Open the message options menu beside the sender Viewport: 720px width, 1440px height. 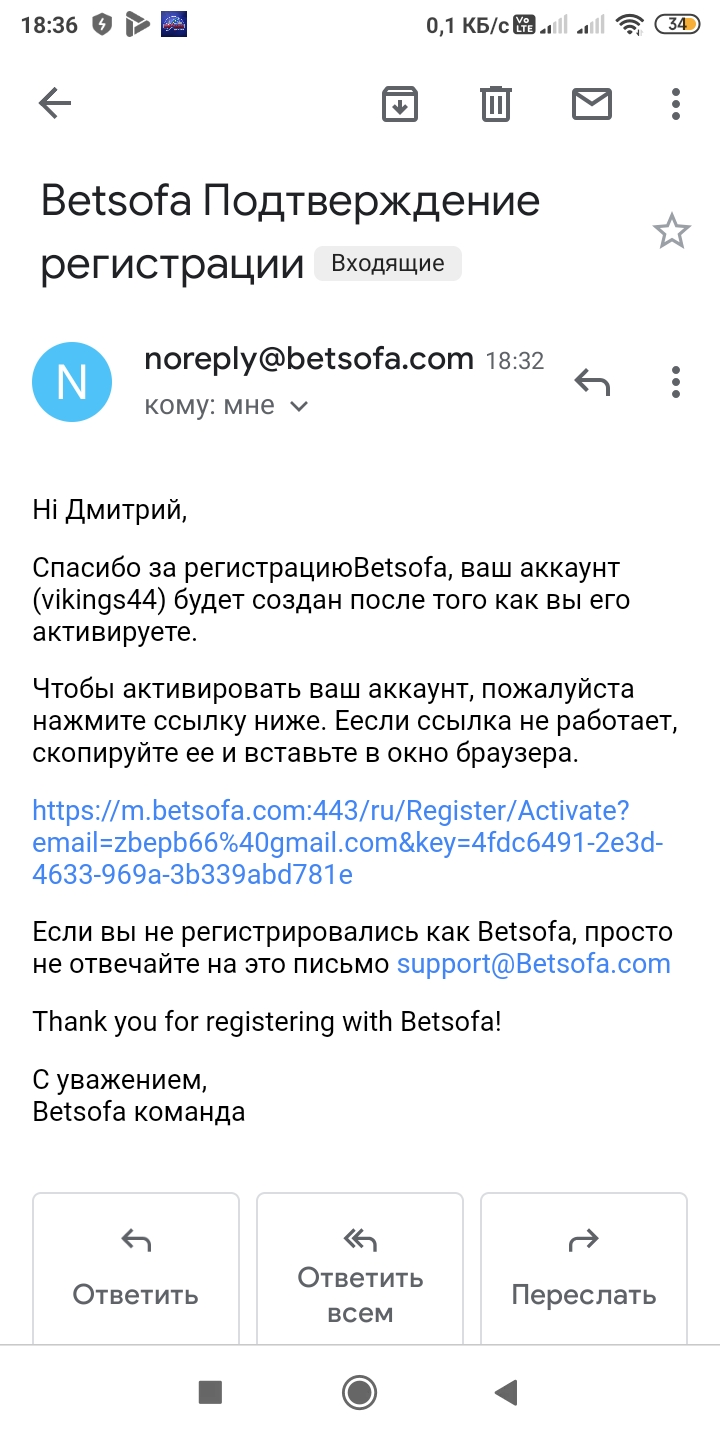coord(677,382)
